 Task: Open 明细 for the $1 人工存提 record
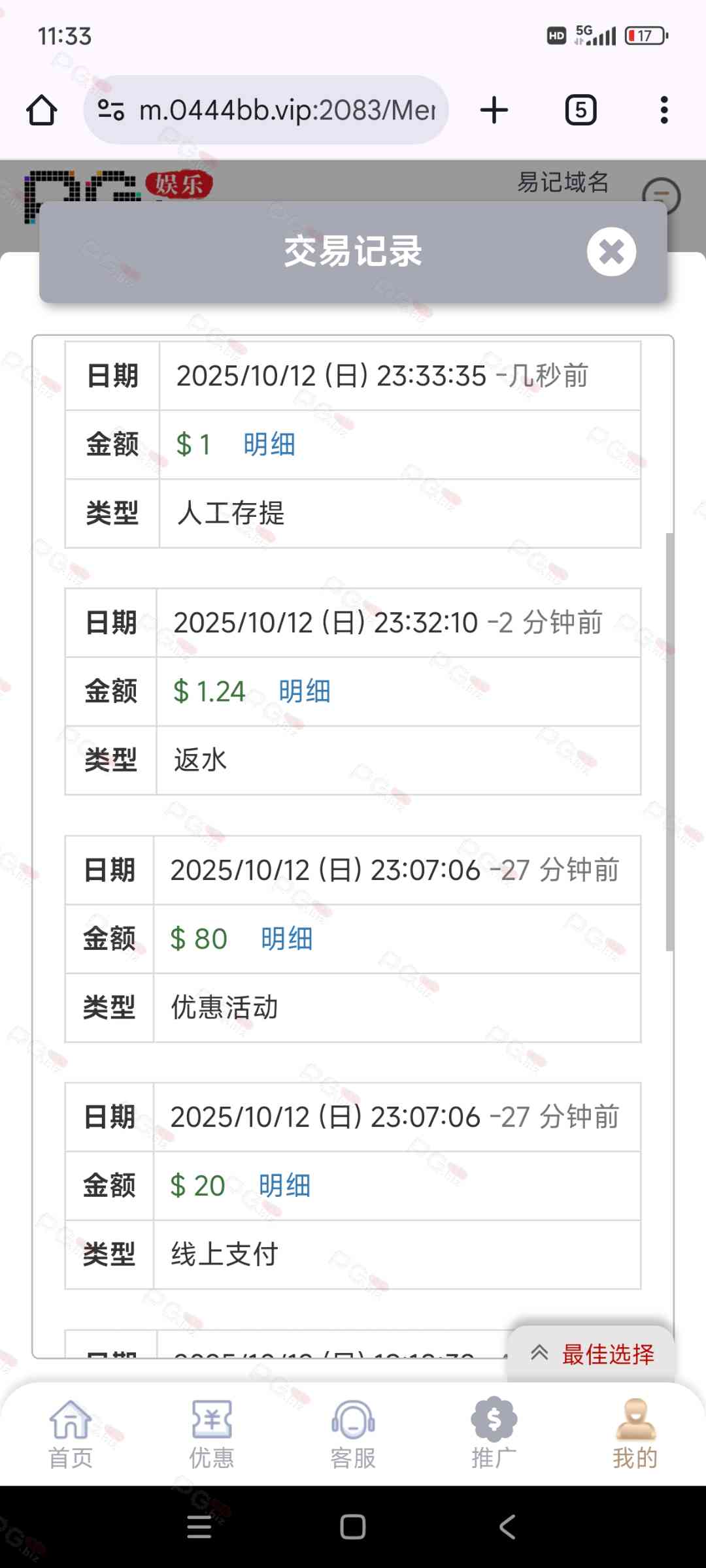click(x=269, y=445)
